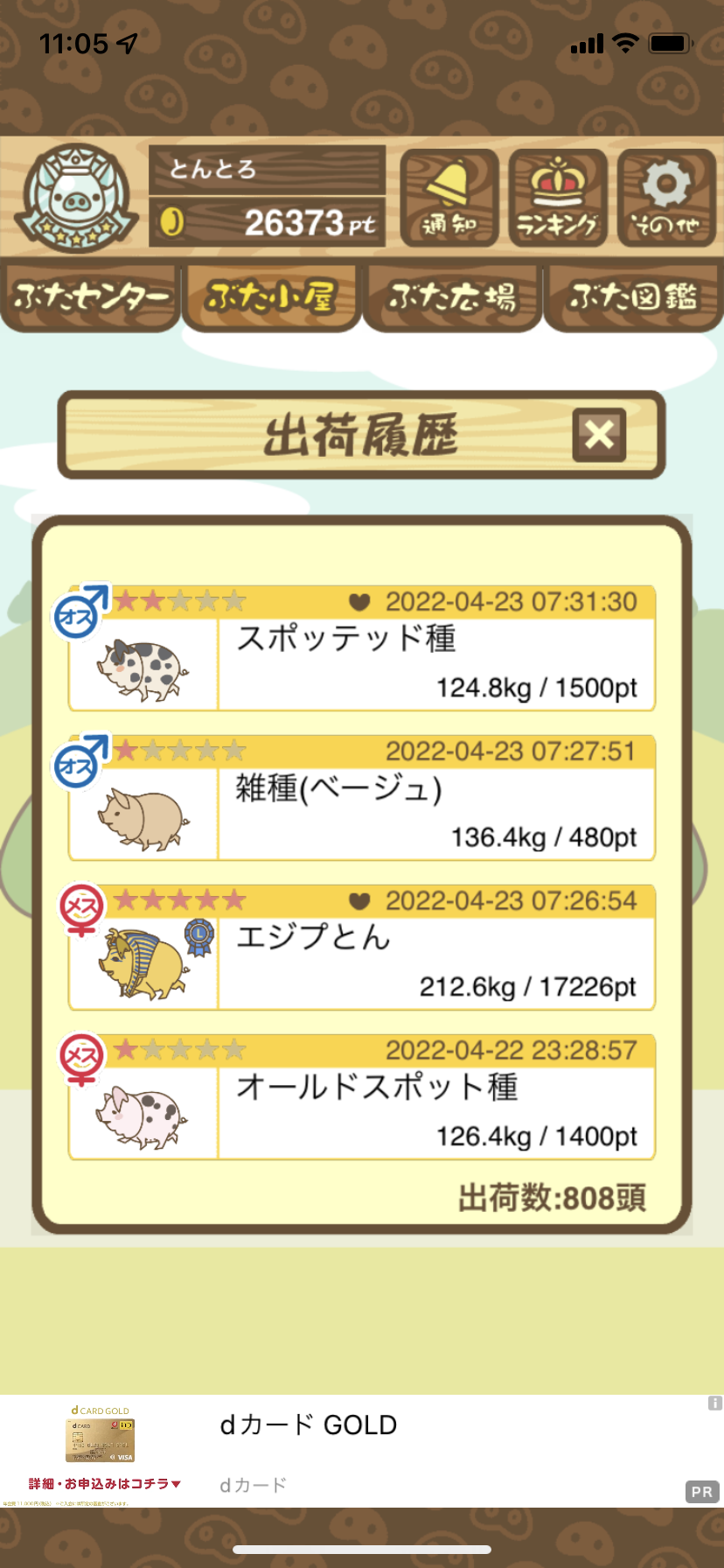Open the ランキング crown button
724x1568 pixels.
click(x=558, y=198)
